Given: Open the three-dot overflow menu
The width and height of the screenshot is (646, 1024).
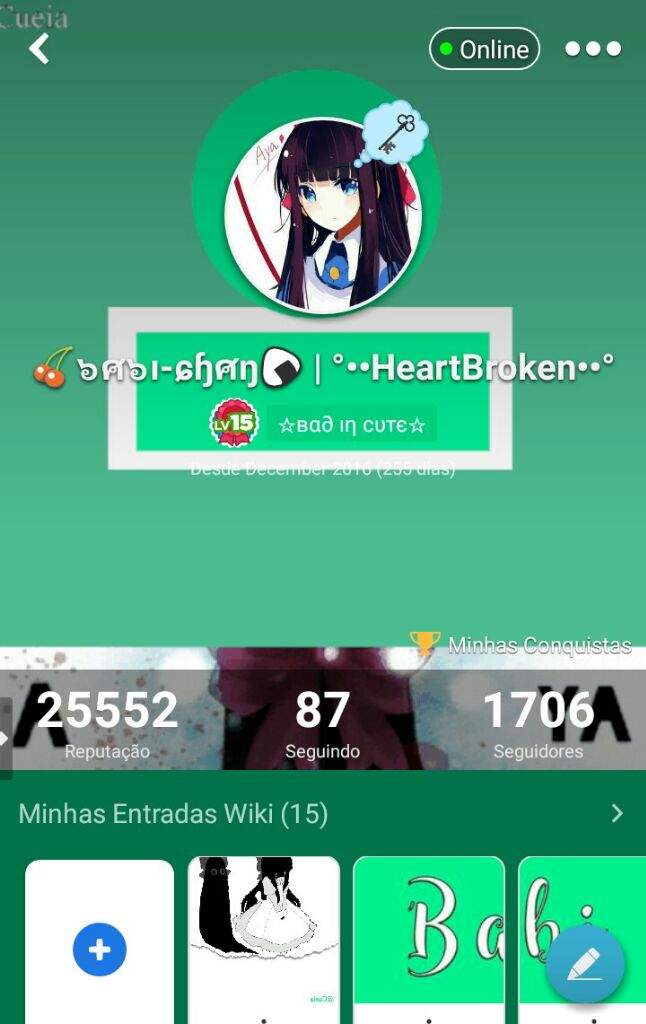Looking at the screenshot, I should pos(592,49).
